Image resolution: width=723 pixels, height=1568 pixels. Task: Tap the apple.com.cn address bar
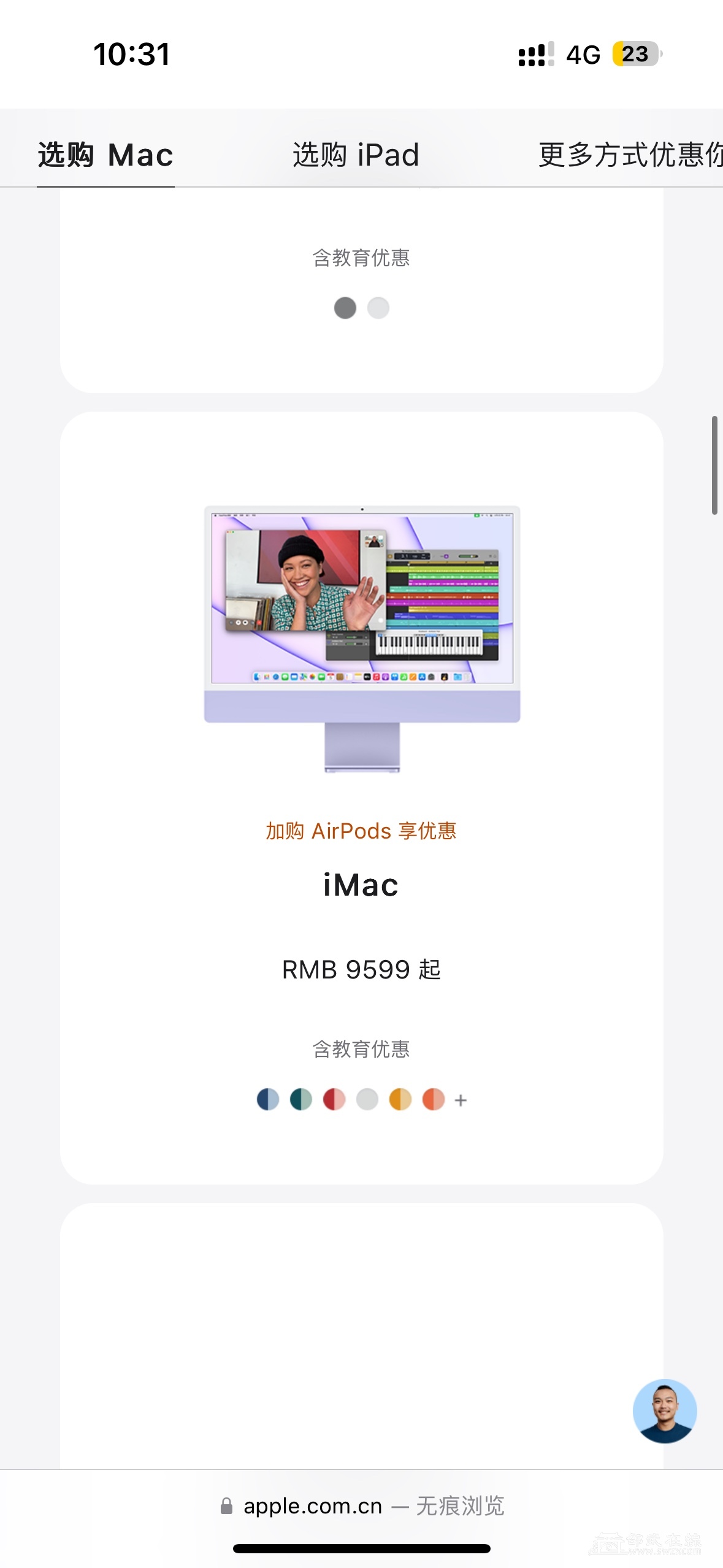[361, 1505]
